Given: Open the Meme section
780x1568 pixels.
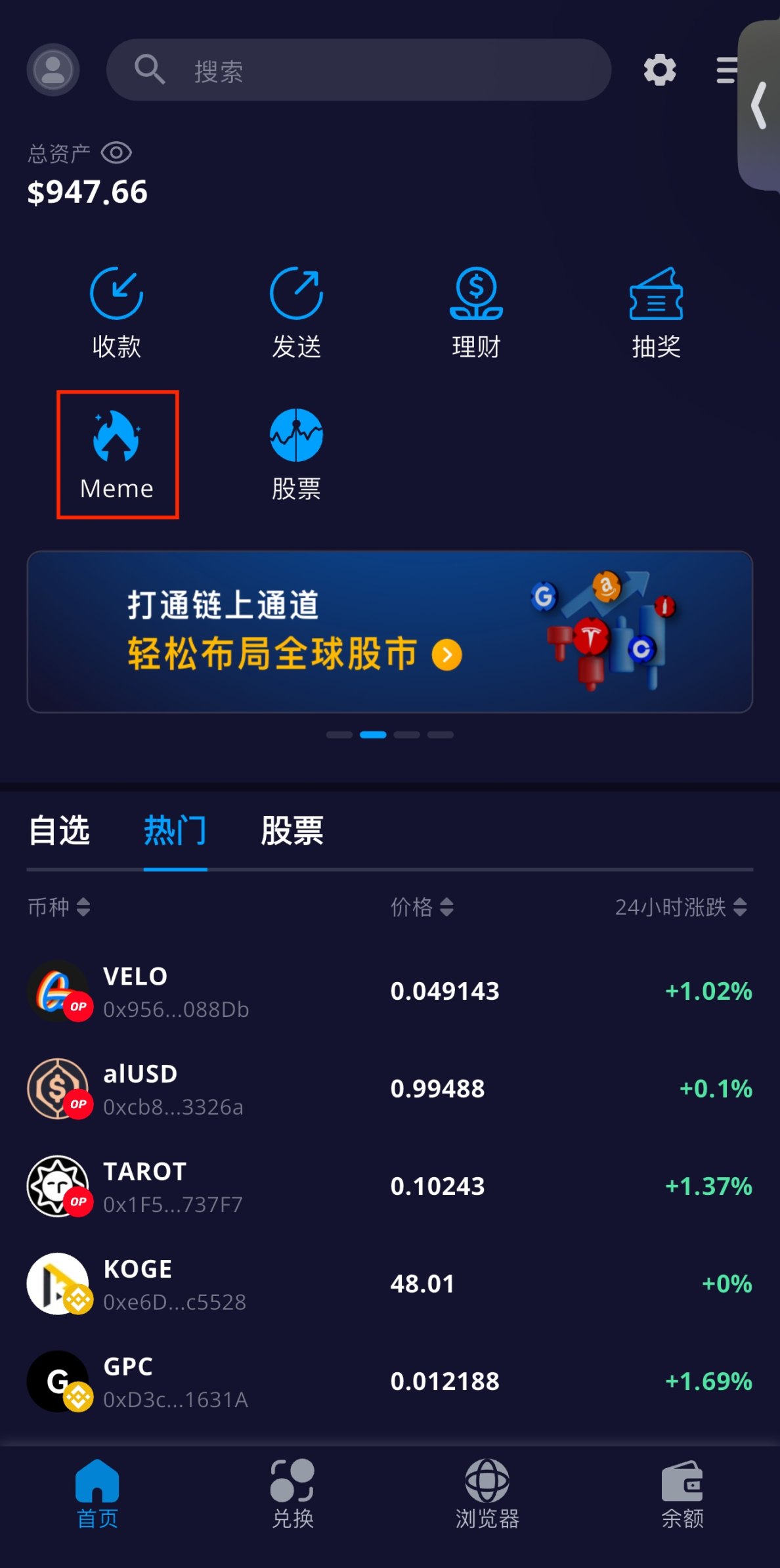Looking at the screenshot, I should [117, 455].
